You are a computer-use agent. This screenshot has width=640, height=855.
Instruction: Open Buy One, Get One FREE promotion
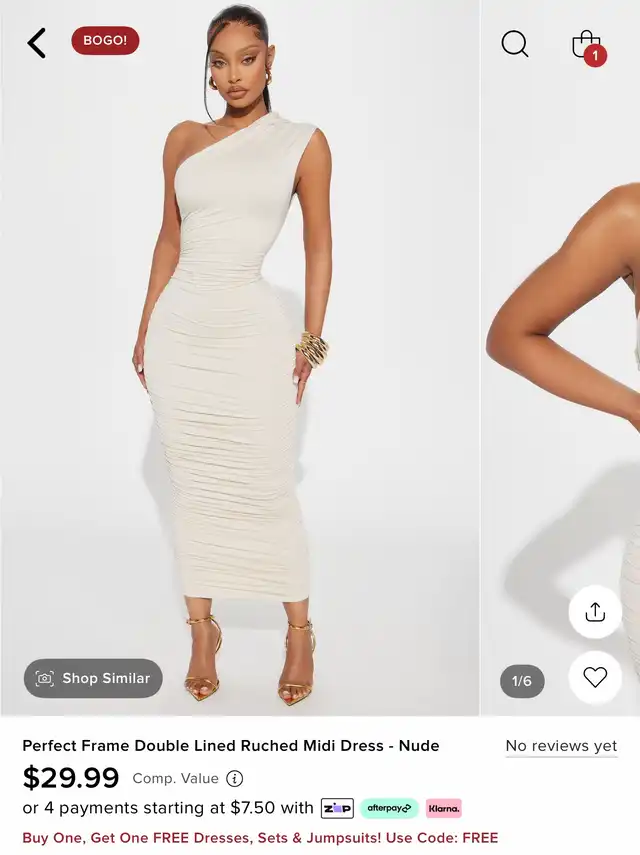(x=260, y=837)
